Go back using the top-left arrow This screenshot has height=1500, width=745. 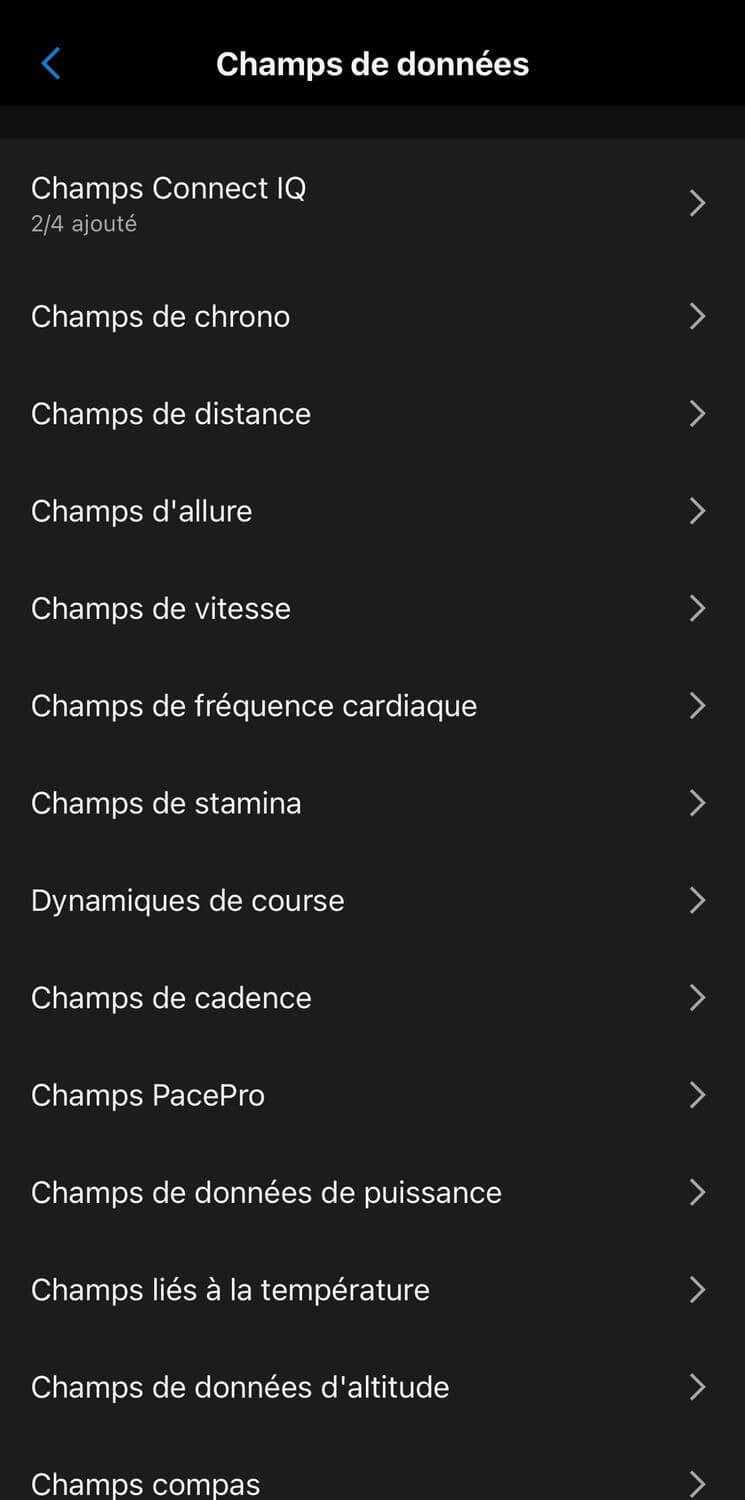(51, 64)
